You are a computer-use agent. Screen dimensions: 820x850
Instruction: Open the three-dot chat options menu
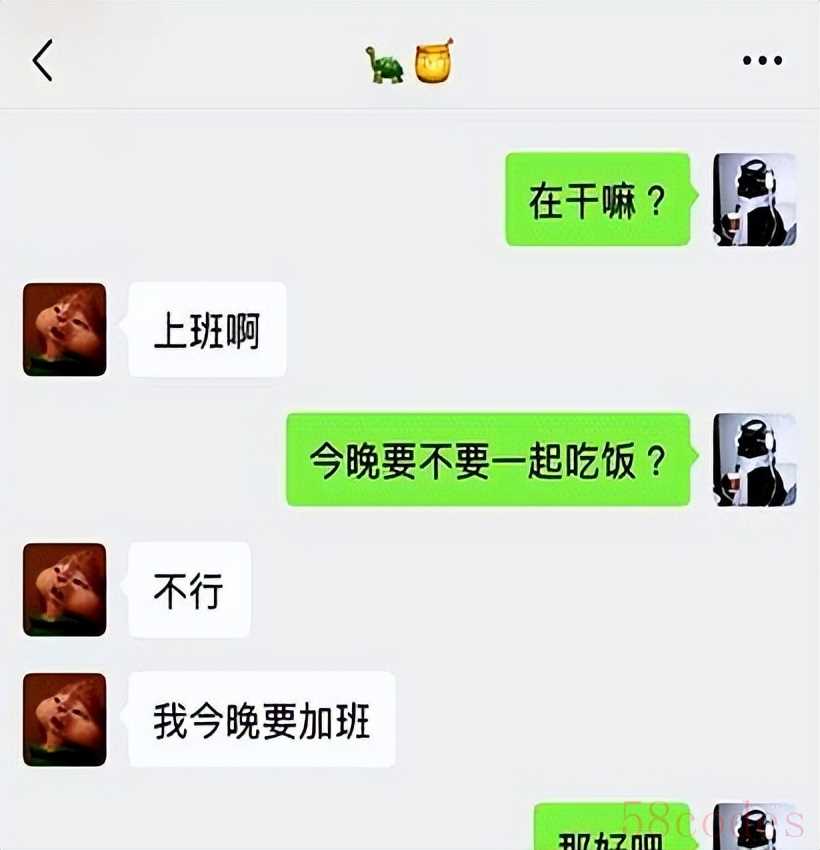point(762,61)
